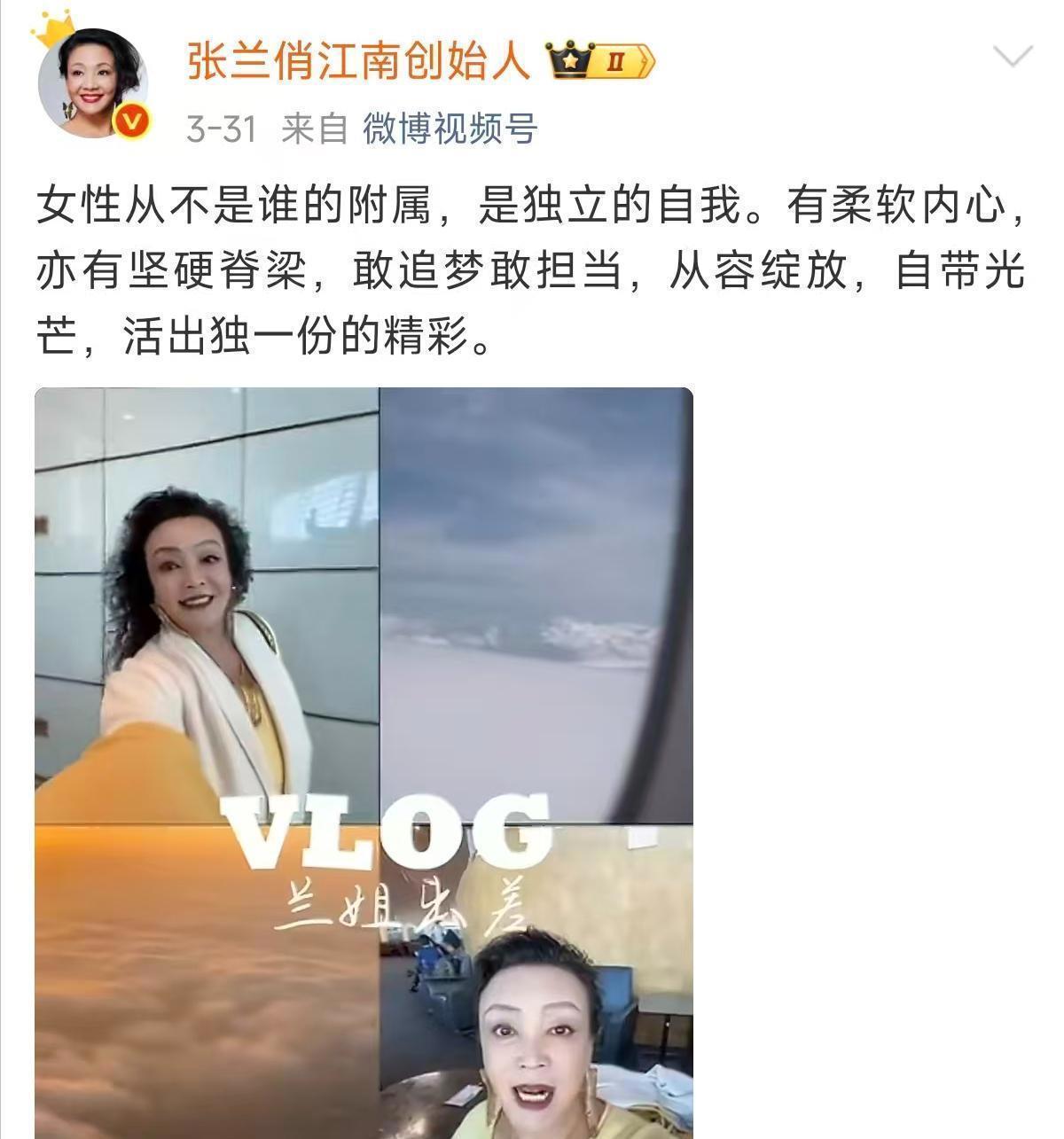
Task: Tap the username 张兰俏江南创始人
Action: [x=359, y=62]
